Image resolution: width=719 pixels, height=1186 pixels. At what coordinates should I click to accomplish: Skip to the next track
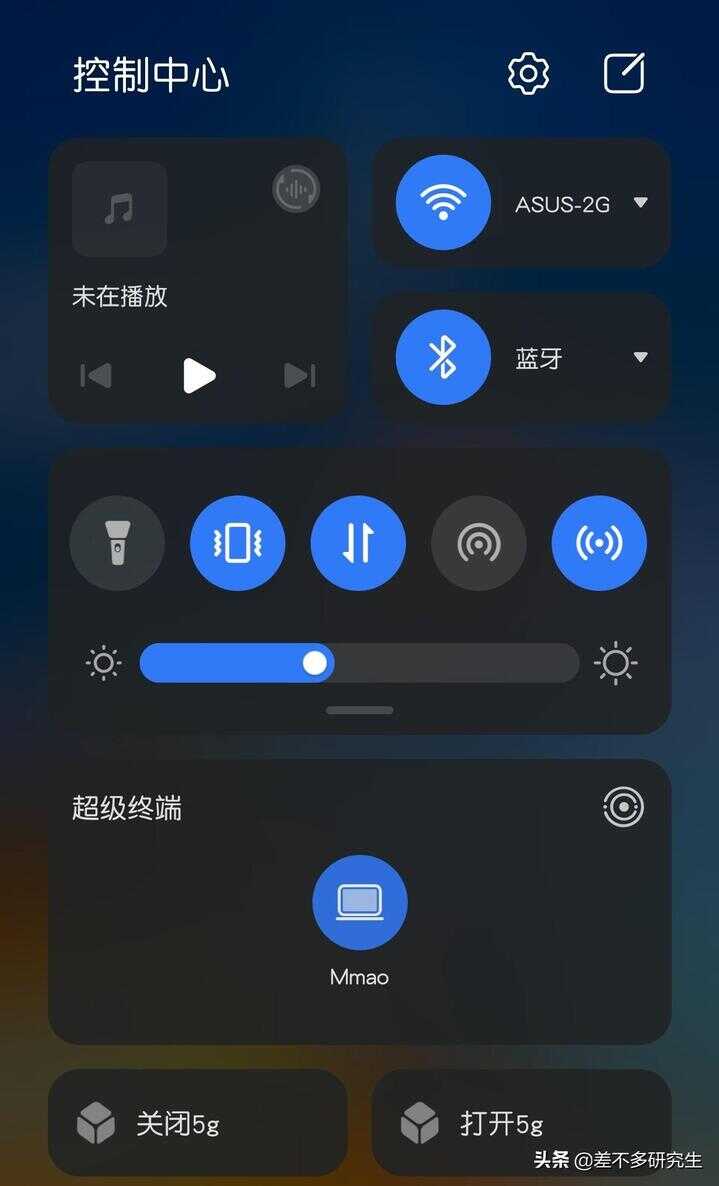point(299,376)
